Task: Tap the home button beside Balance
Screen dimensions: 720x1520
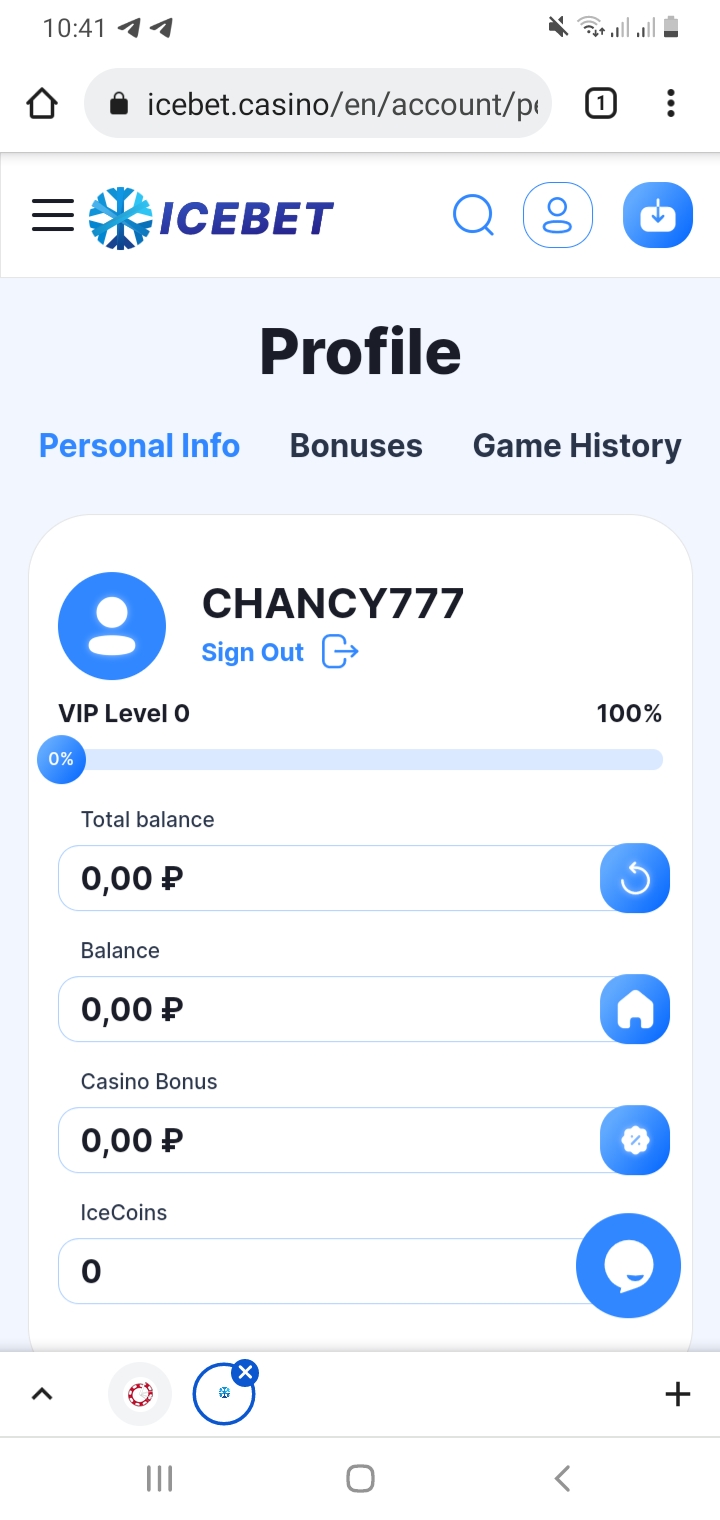Action: click(634, 1009)
